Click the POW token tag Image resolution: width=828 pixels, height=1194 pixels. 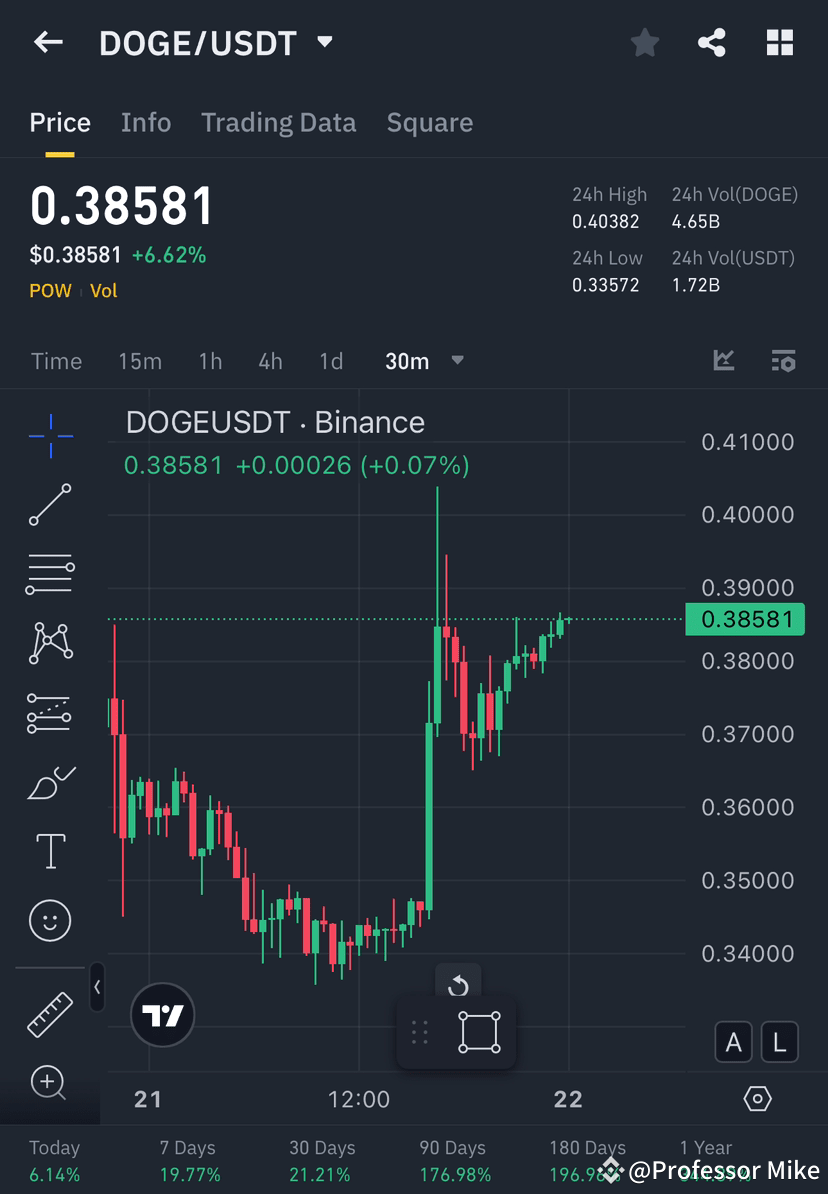[50, 290]
